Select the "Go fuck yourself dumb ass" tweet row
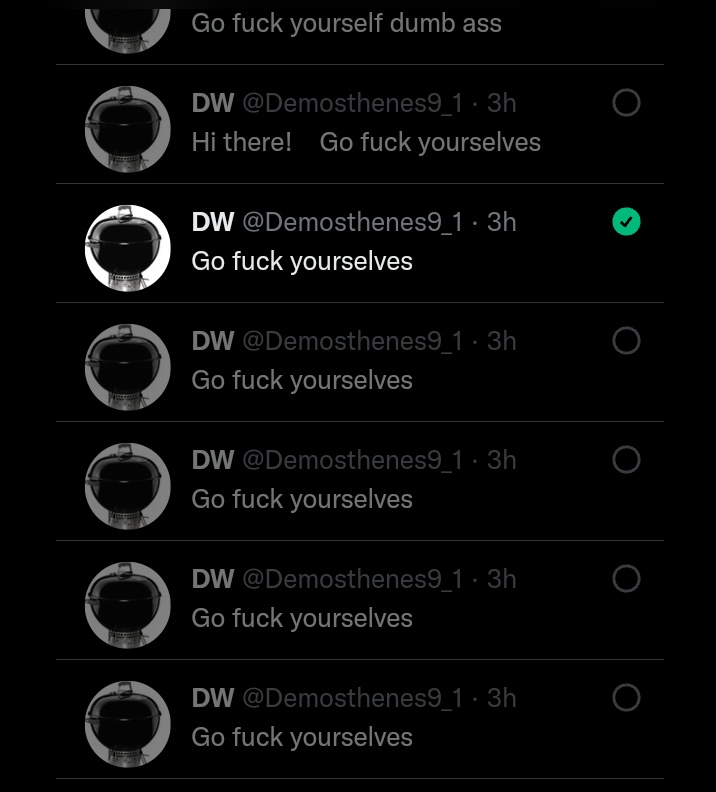 pos(346,24)
